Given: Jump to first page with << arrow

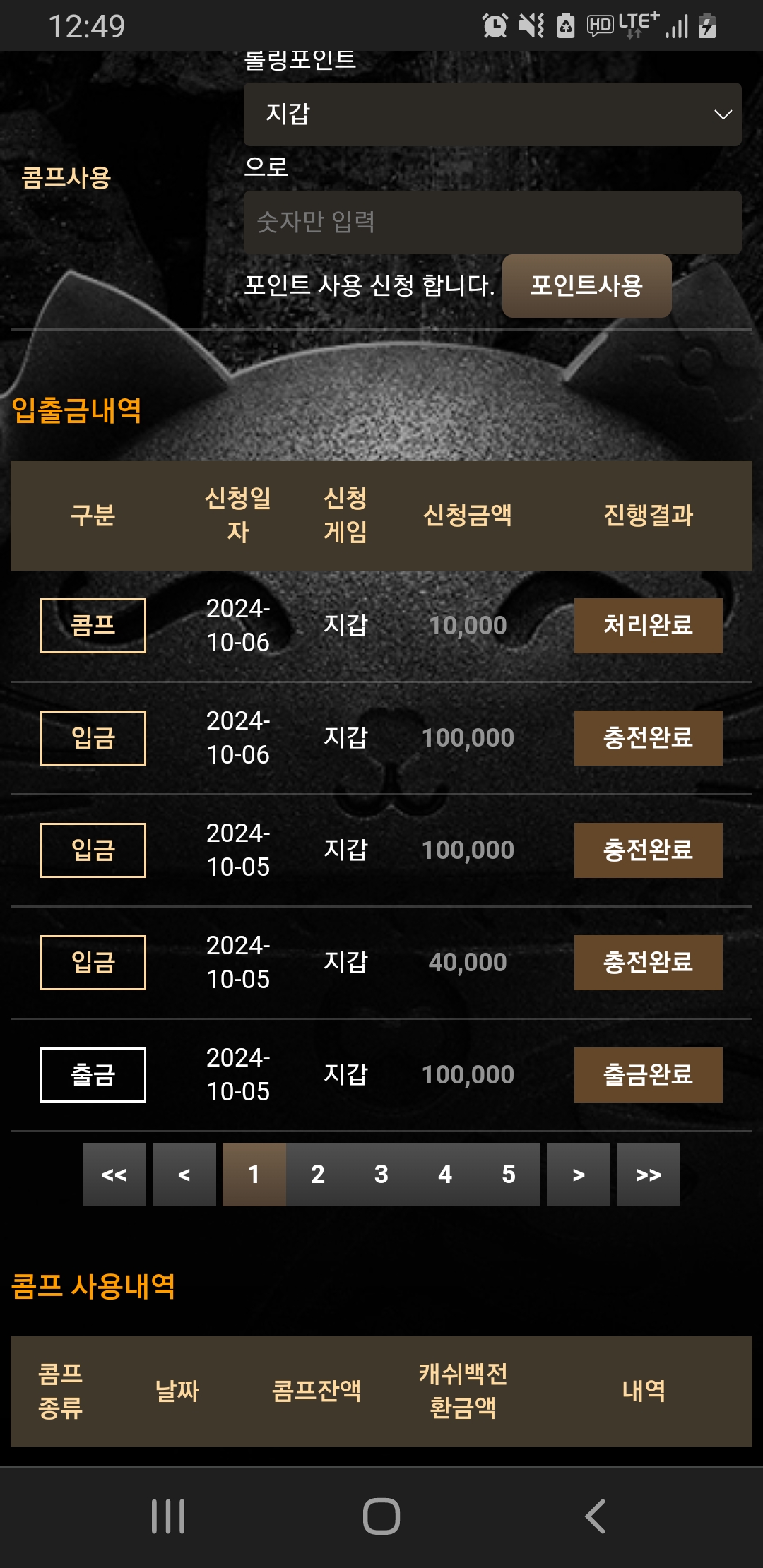Looking at the screenshot, I should [x=114, y=1175].
